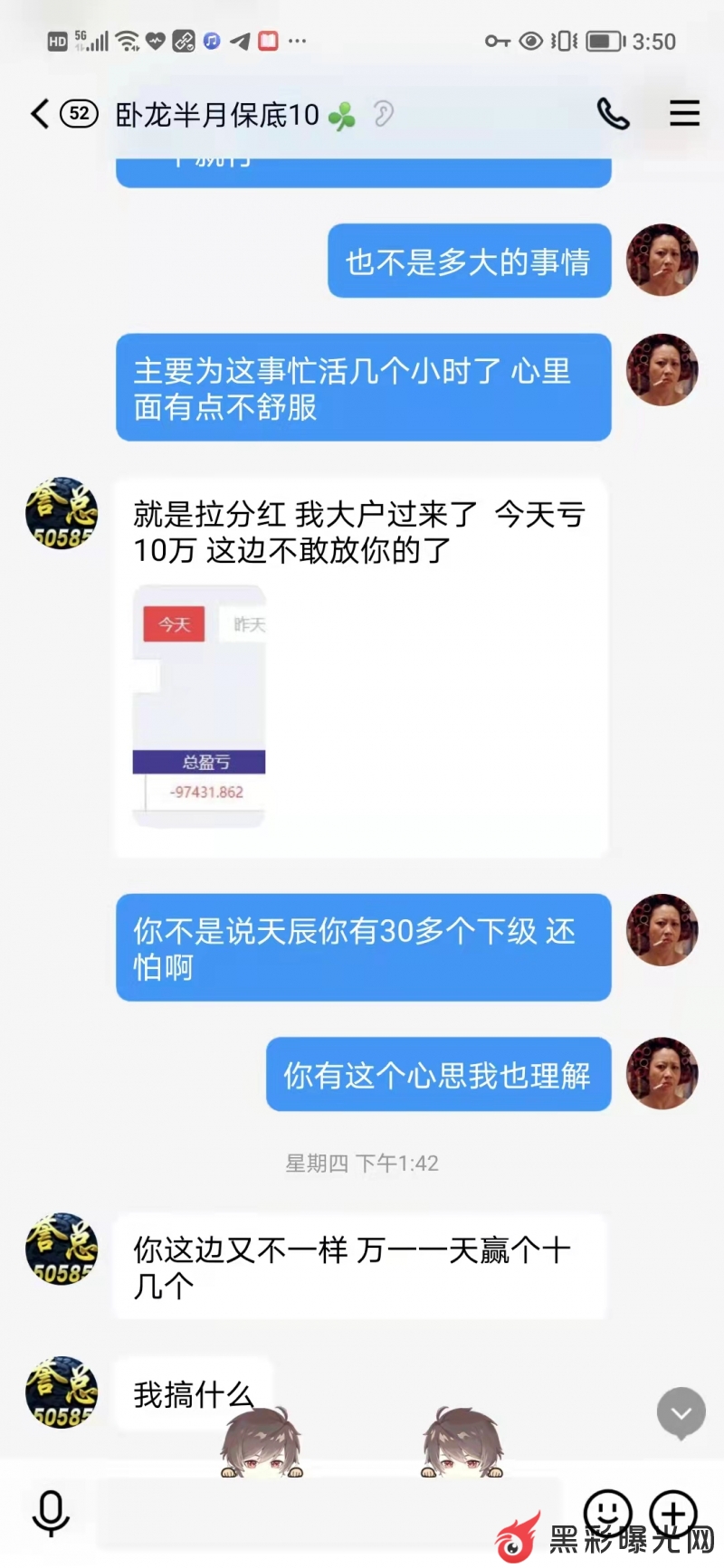Image resolution: width=724 pixels, height=1568 pixels.
Task: View profile from avatar beside 我搞什么
Action: [61, 1392]
